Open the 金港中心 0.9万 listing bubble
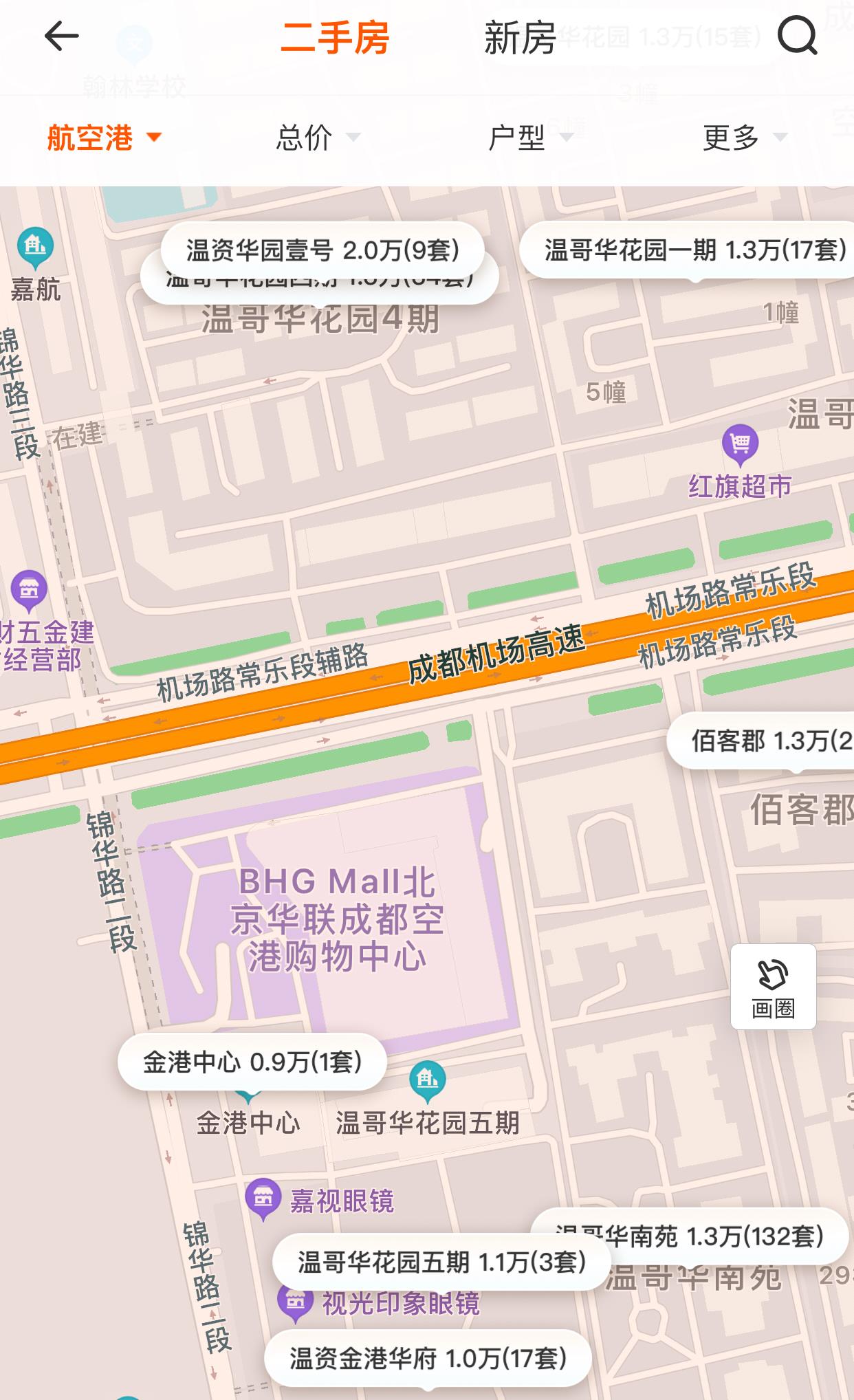 click(252, 1062)
